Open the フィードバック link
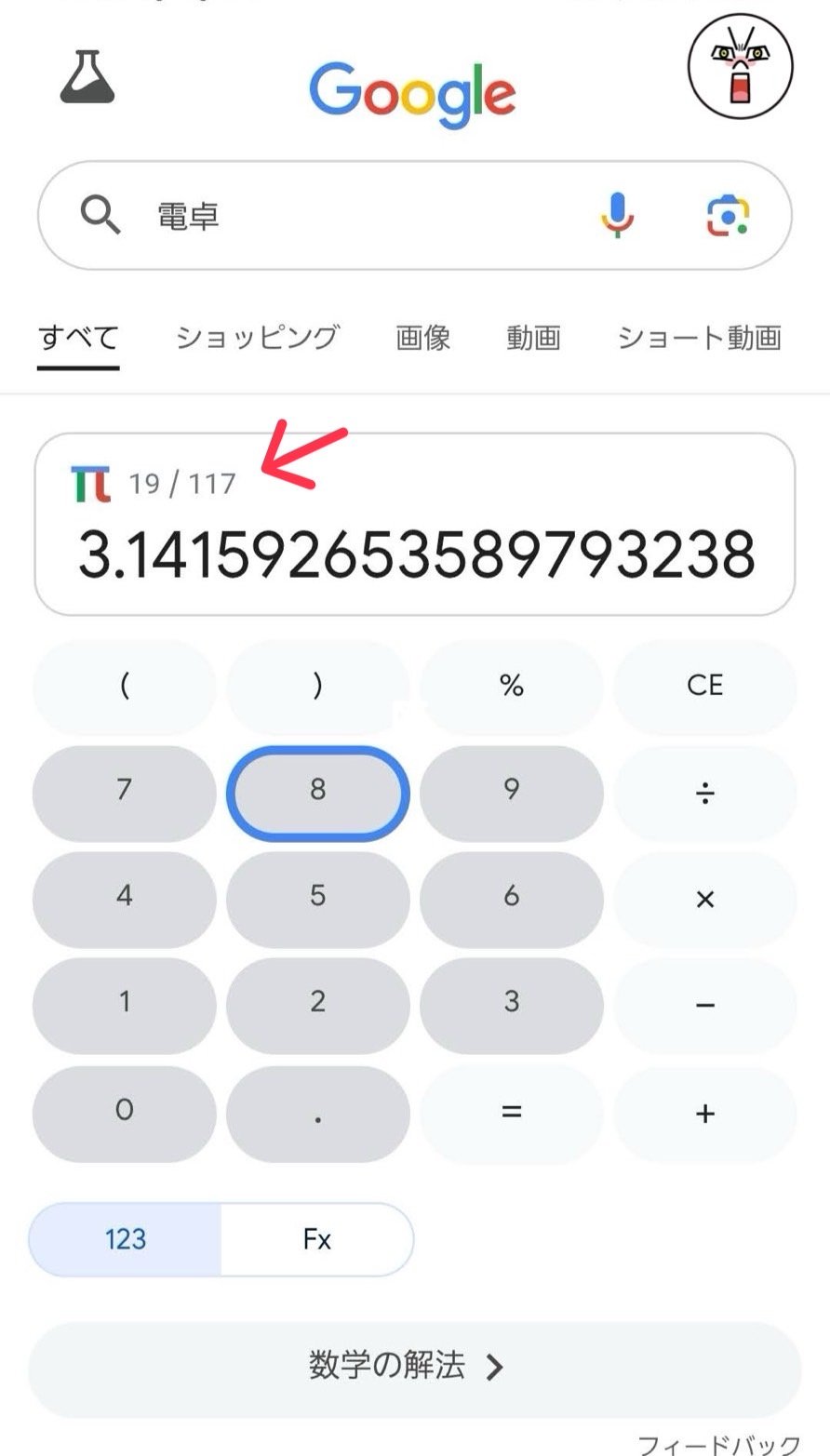The width and height of the screenshot is (830, 1456). point(718,1444)
